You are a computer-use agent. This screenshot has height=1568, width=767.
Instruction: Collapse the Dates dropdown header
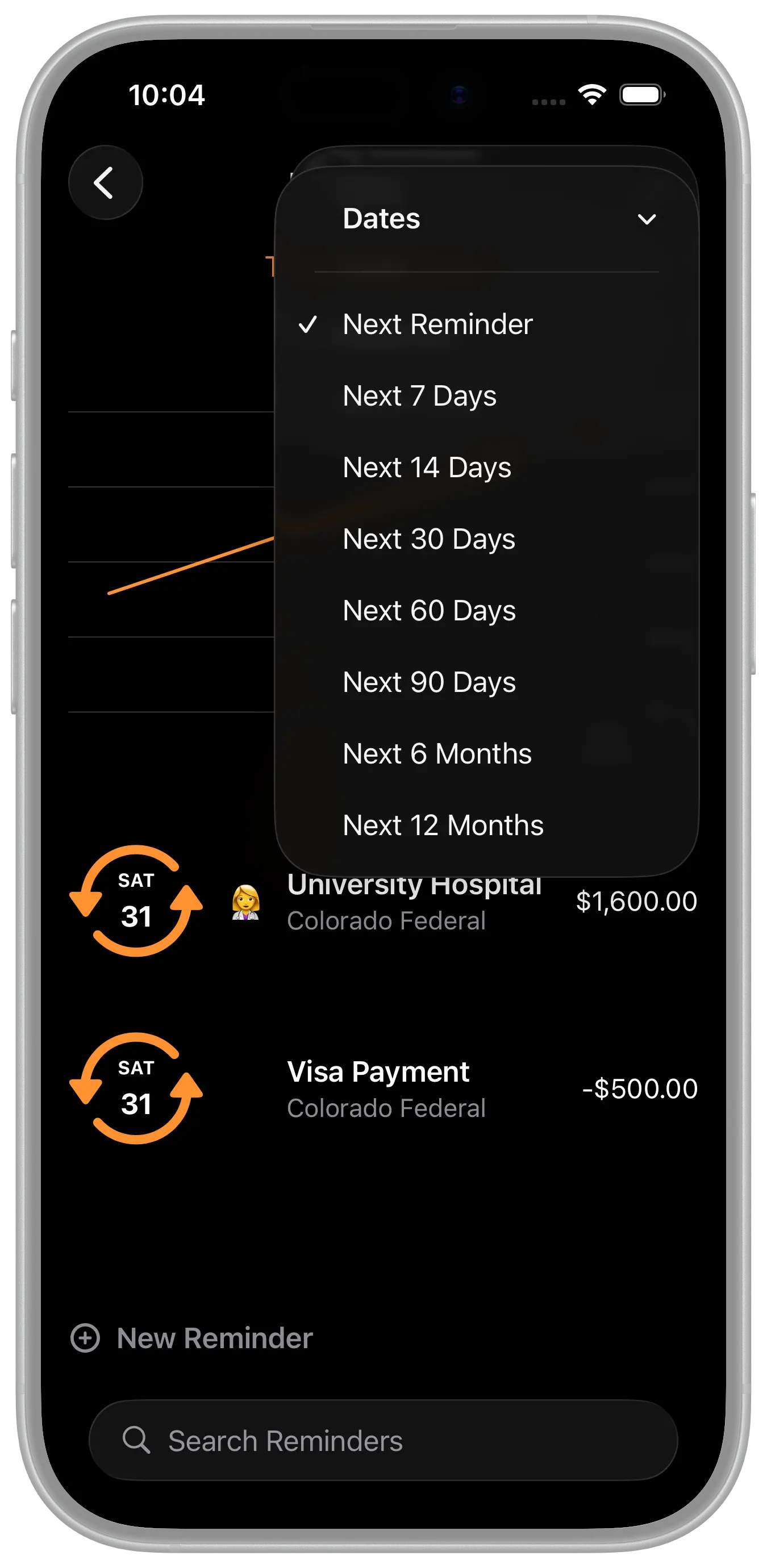tap(487, 219)
